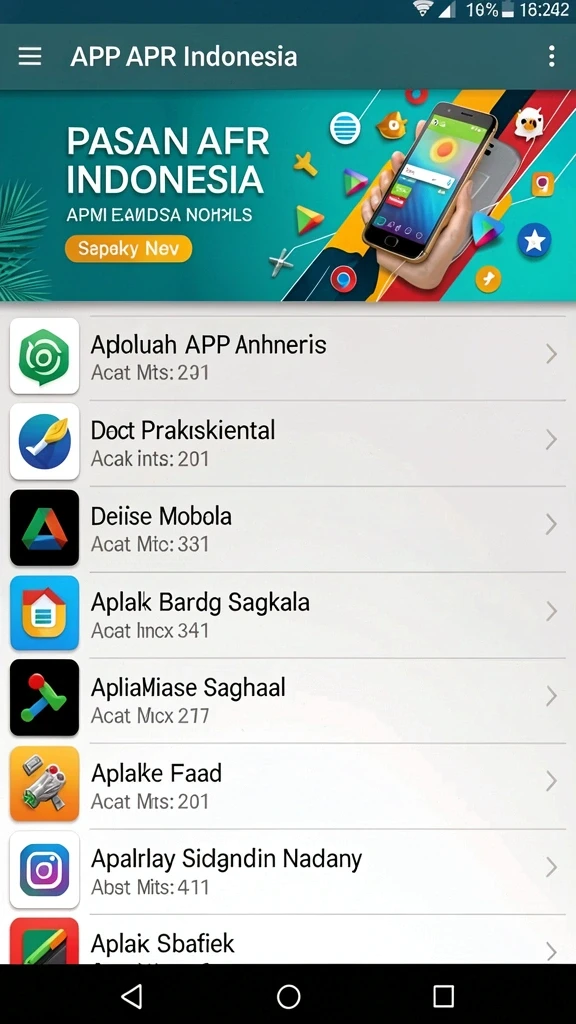Image resolution: width=576 pixels, height=1024 pixels.
Task: Open the overflow menu in the app bar
Action: click(552, 57)
